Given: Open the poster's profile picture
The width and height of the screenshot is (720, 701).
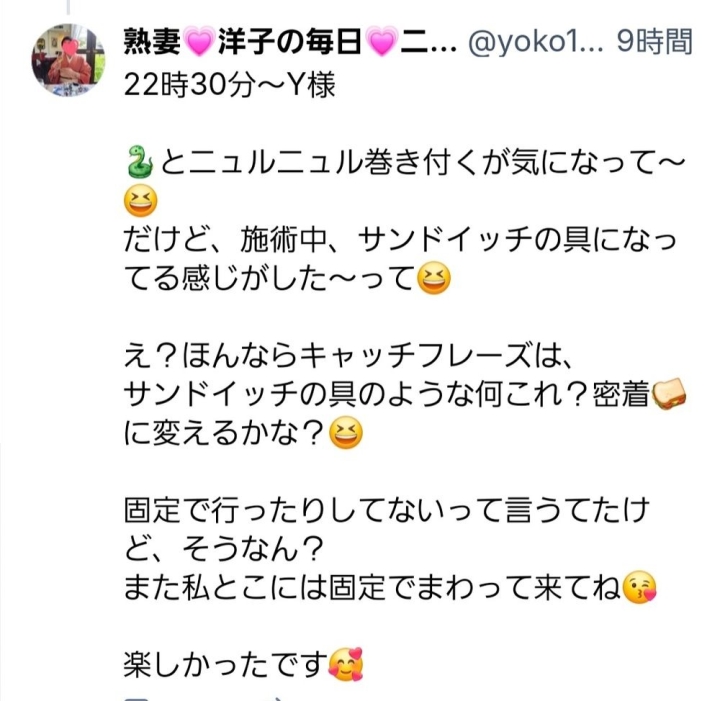Looking at the screenshot, I should click(x=70, y=59).
